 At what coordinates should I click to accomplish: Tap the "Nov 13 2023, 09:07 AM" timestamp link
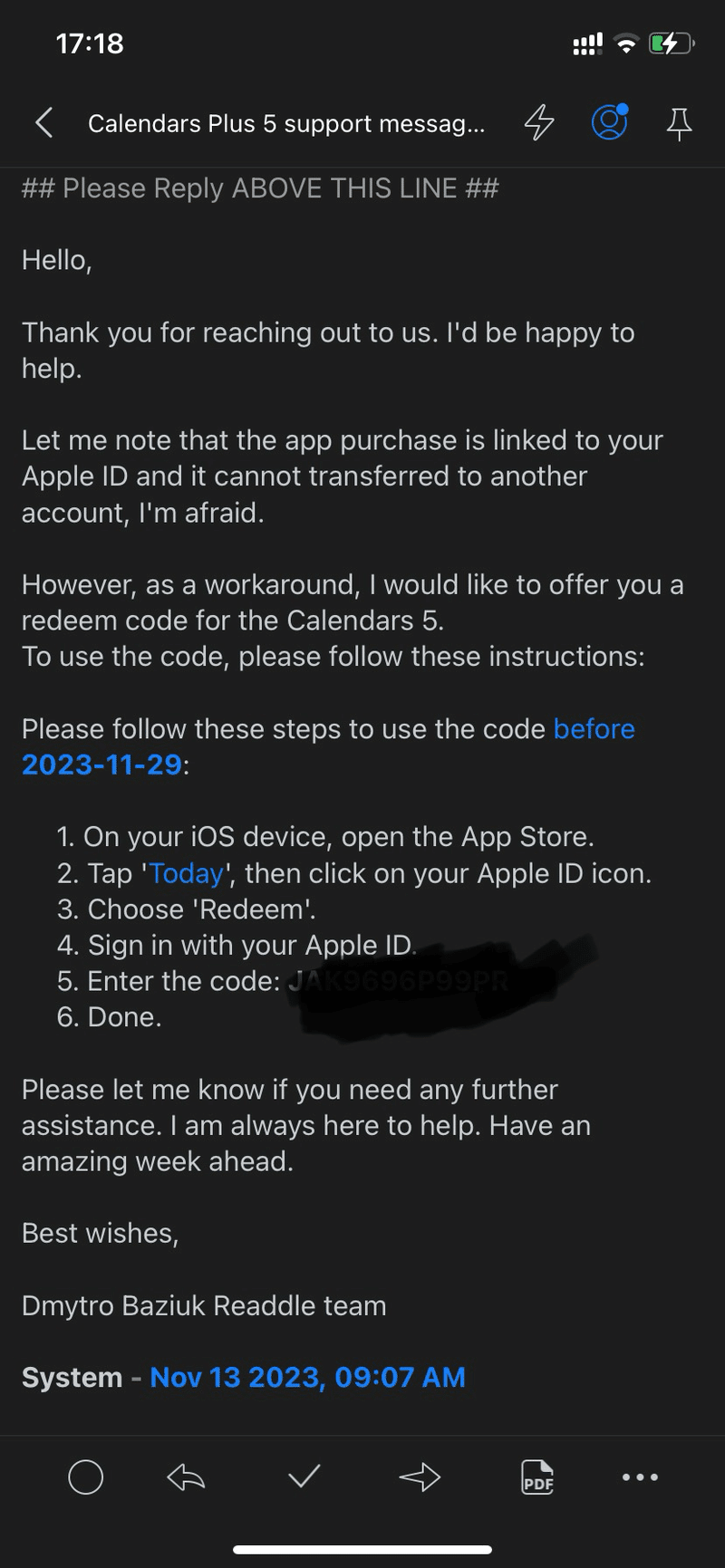(x=307, y=1377)
